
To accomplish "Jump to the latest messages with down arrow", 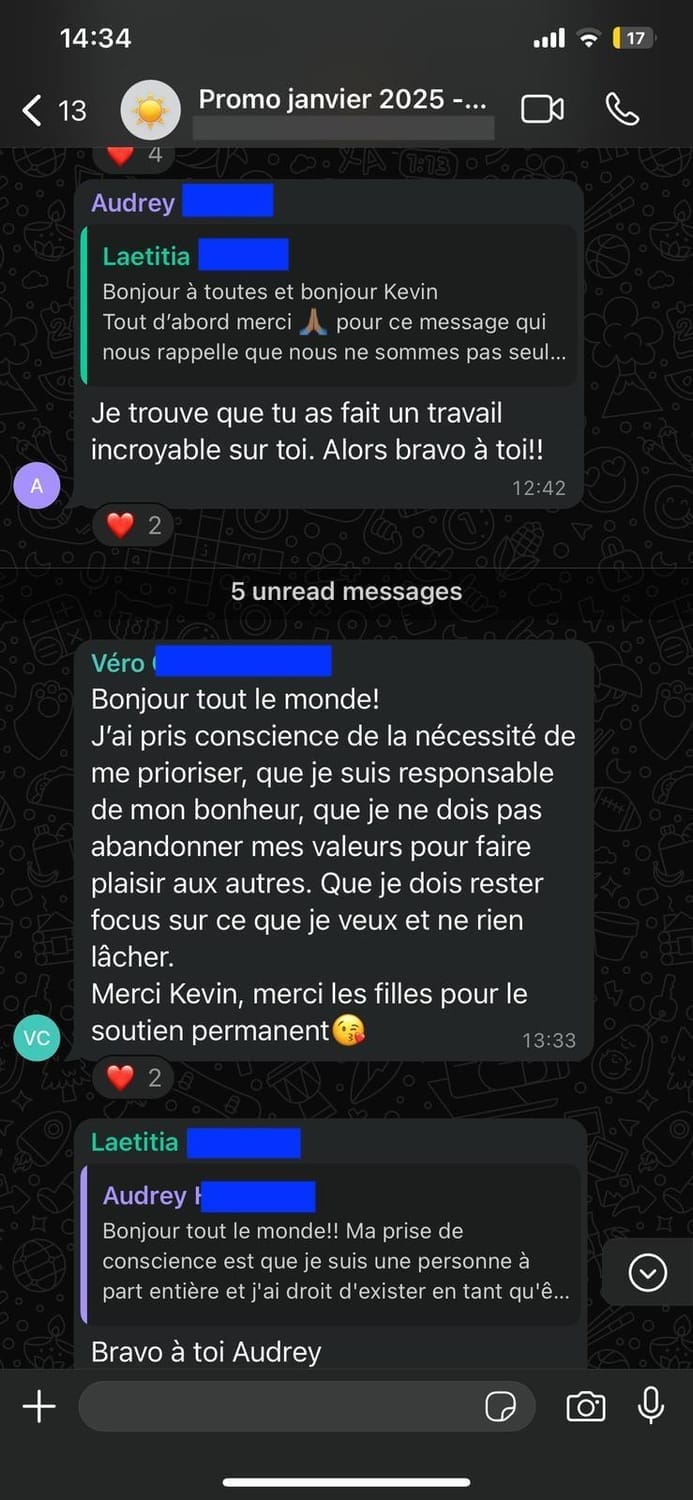I will (x=647, y=1272).
